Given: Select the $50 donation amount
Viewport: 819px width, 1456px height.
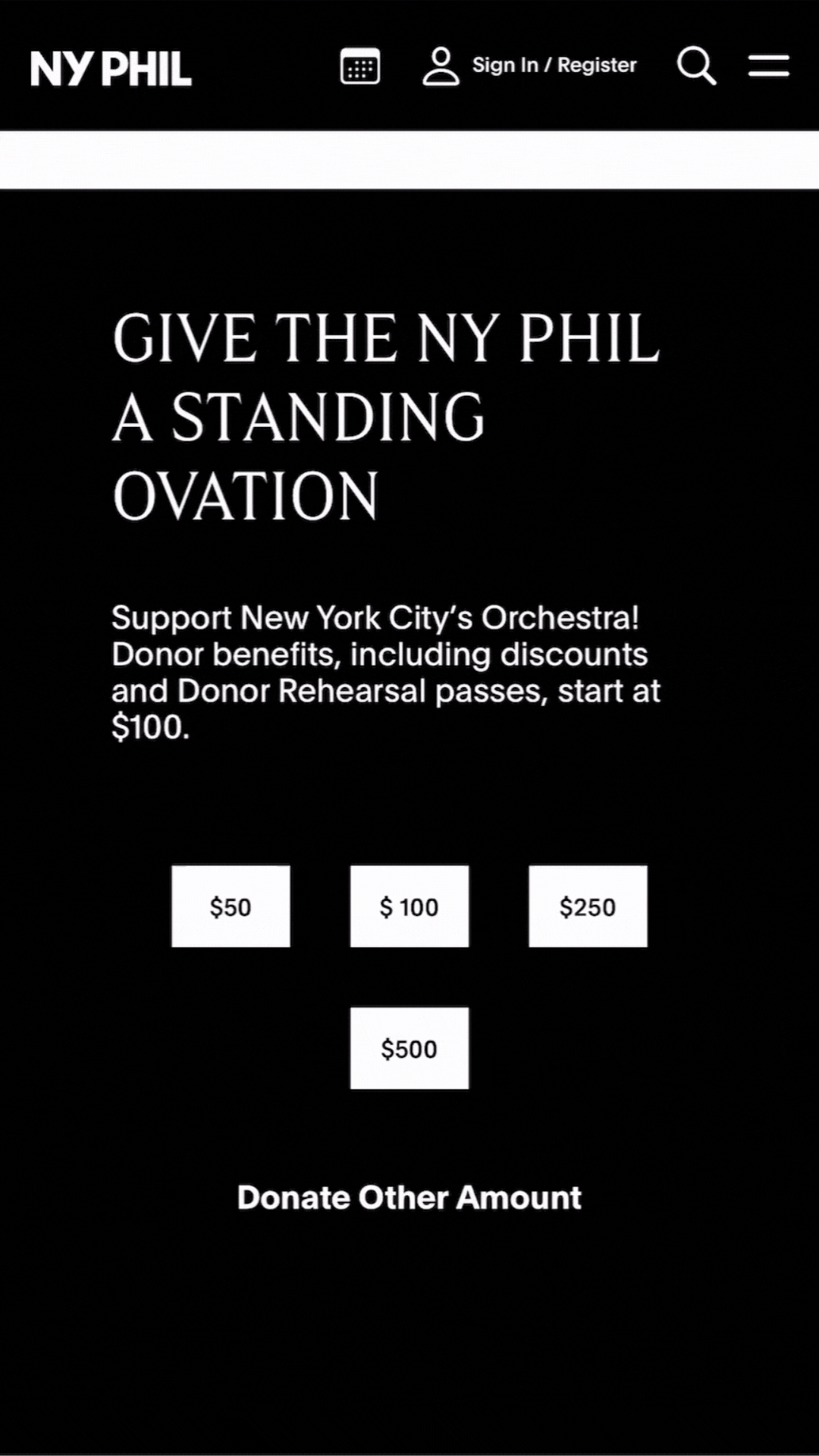Looking at the screenshot, I should coord(231,906).
